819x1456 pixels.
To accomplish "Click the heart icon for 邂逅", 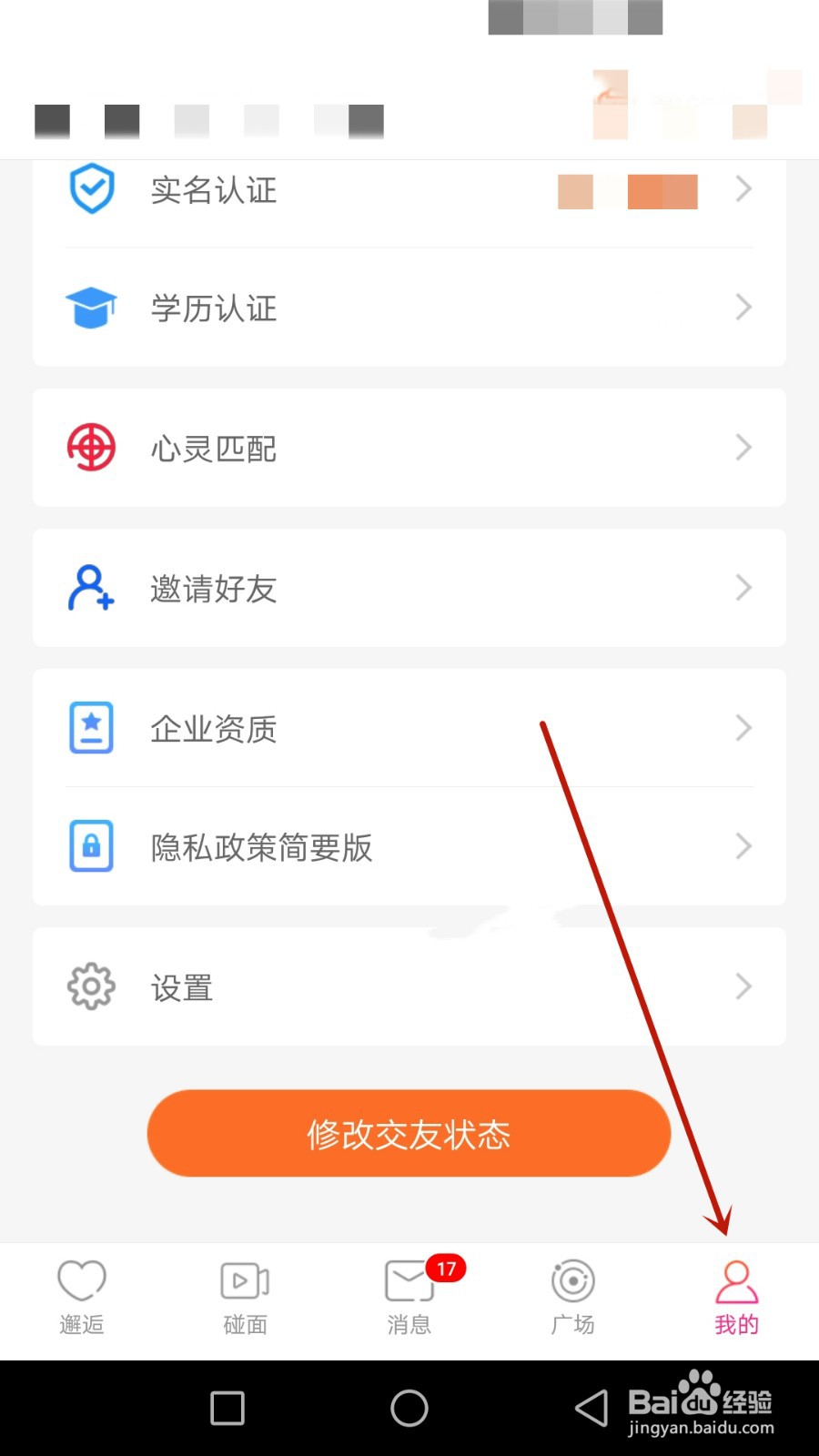I will tap(82, 1281).
